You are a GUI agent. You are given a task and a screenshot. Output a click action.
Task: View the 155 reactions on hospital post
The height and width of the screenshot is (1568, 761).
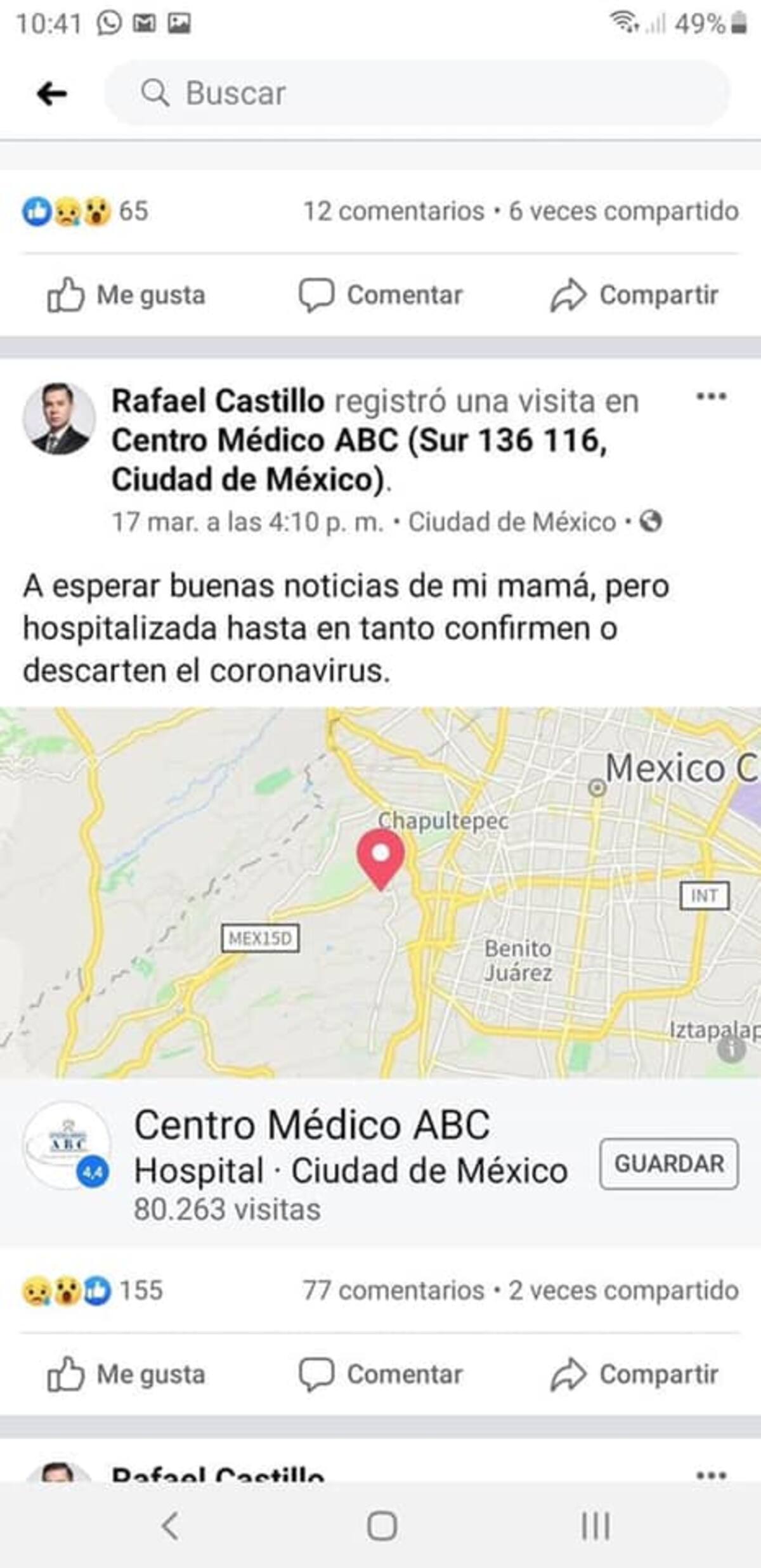[x=92, y=1290]
